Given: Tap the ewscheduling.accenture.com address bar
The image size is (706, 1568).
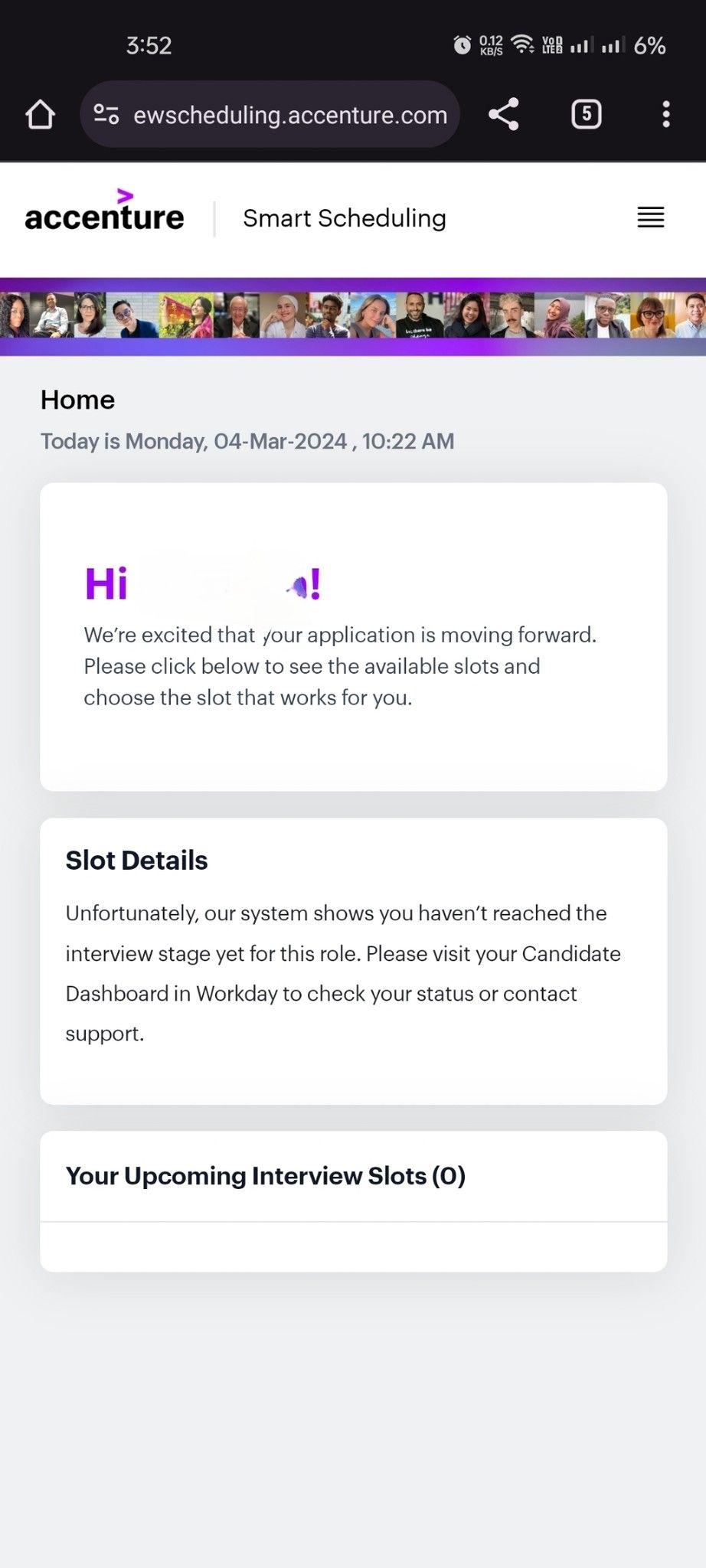Looking at the screenshot, I should pos(290,115).
